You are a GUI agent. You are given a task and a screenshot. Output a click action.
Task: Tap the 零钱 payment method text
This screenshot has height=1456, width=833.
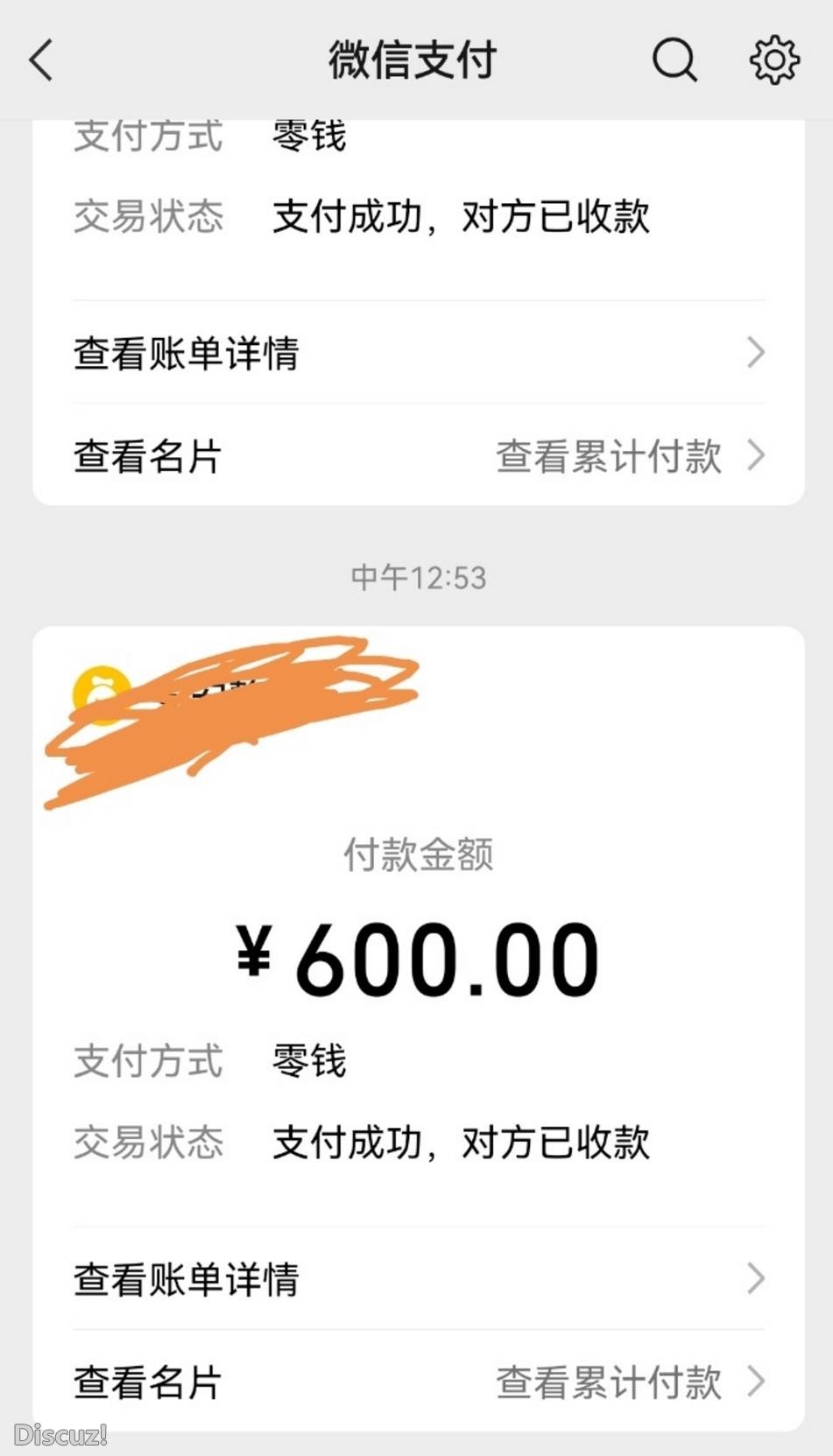point(307,1060)
